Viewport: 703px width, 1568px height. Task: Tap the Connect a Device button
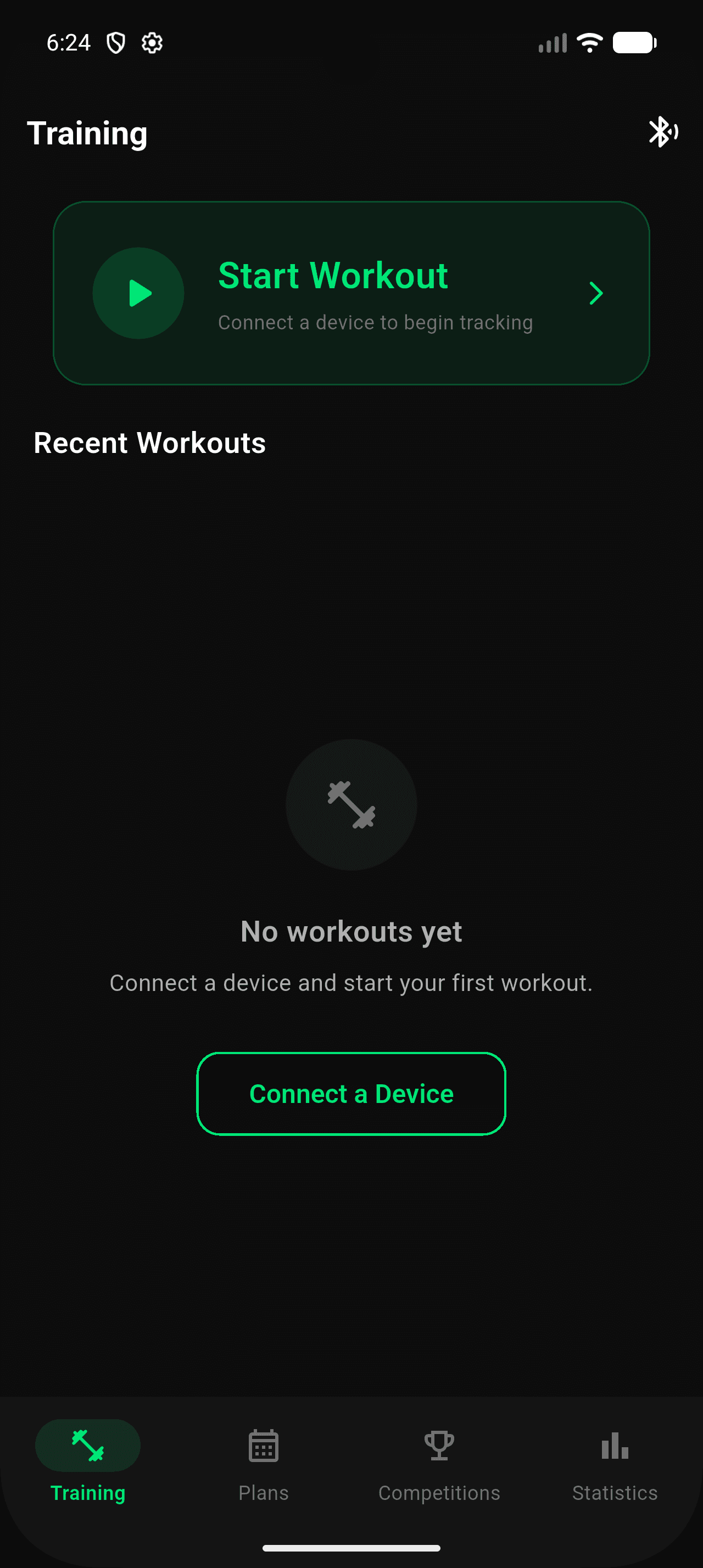point(351,1093)
